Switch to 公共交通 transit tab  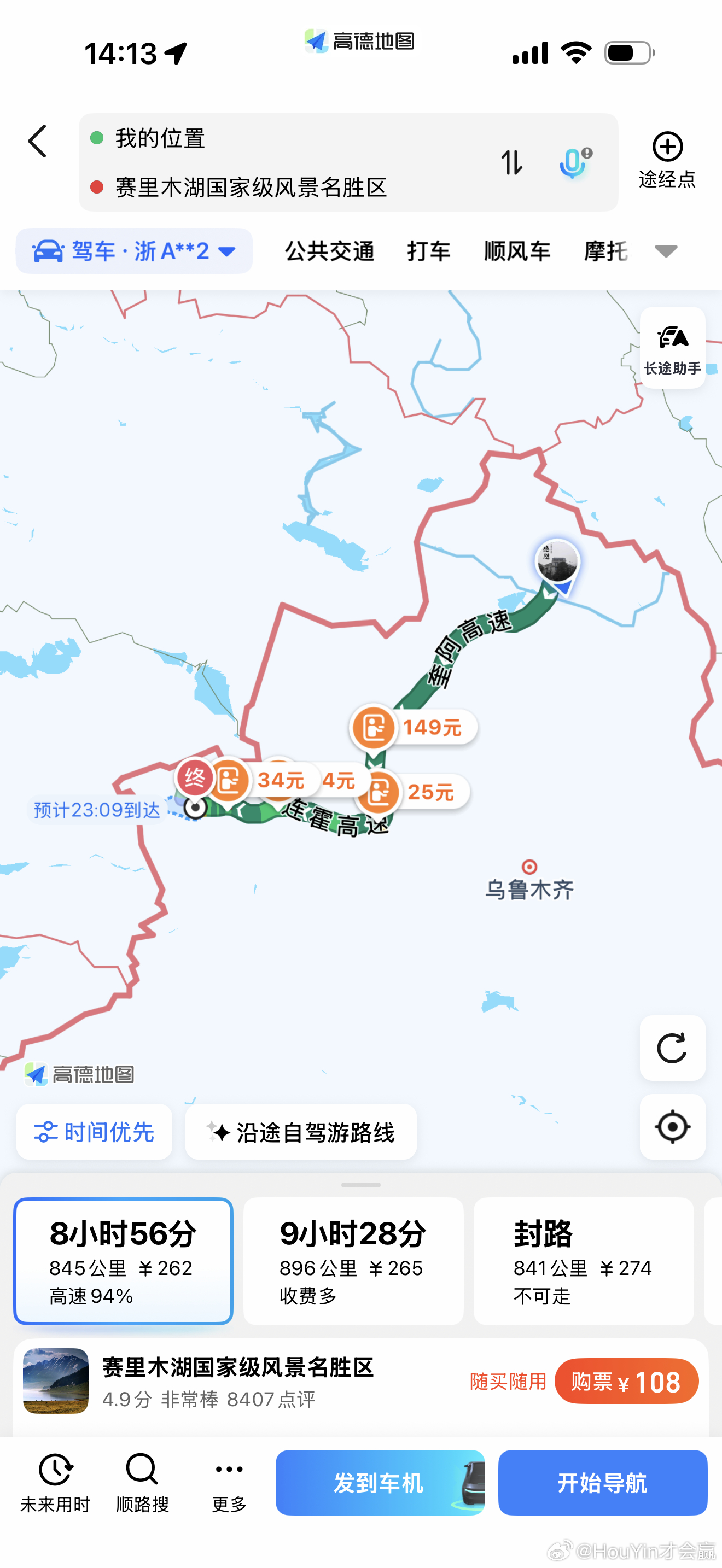(329, 251)
